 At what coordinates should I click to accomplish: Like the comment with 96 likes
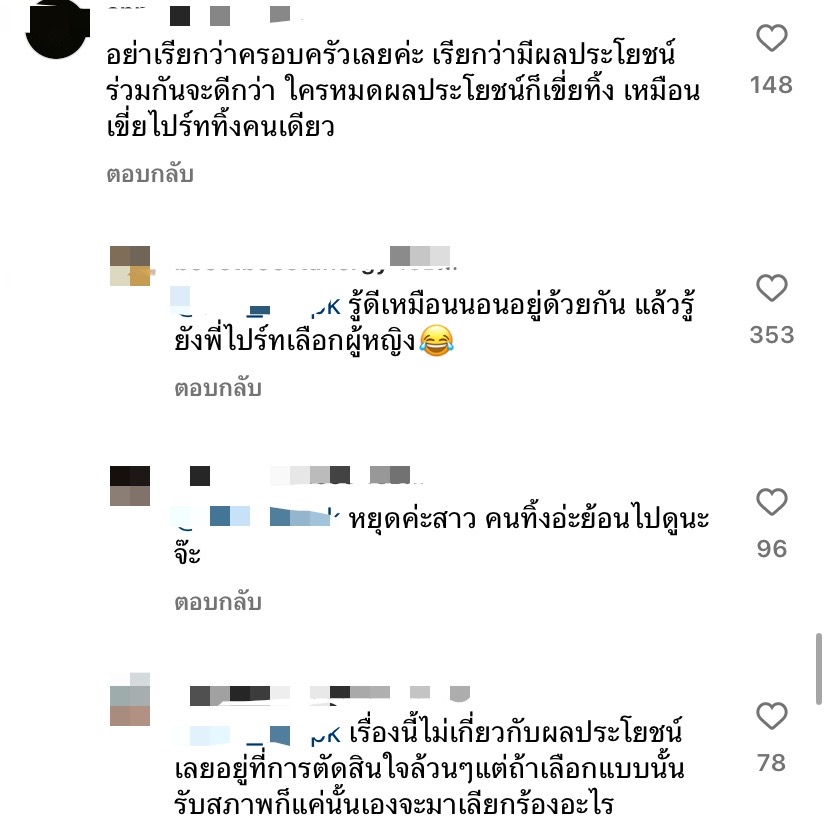(x=772, y=503)
